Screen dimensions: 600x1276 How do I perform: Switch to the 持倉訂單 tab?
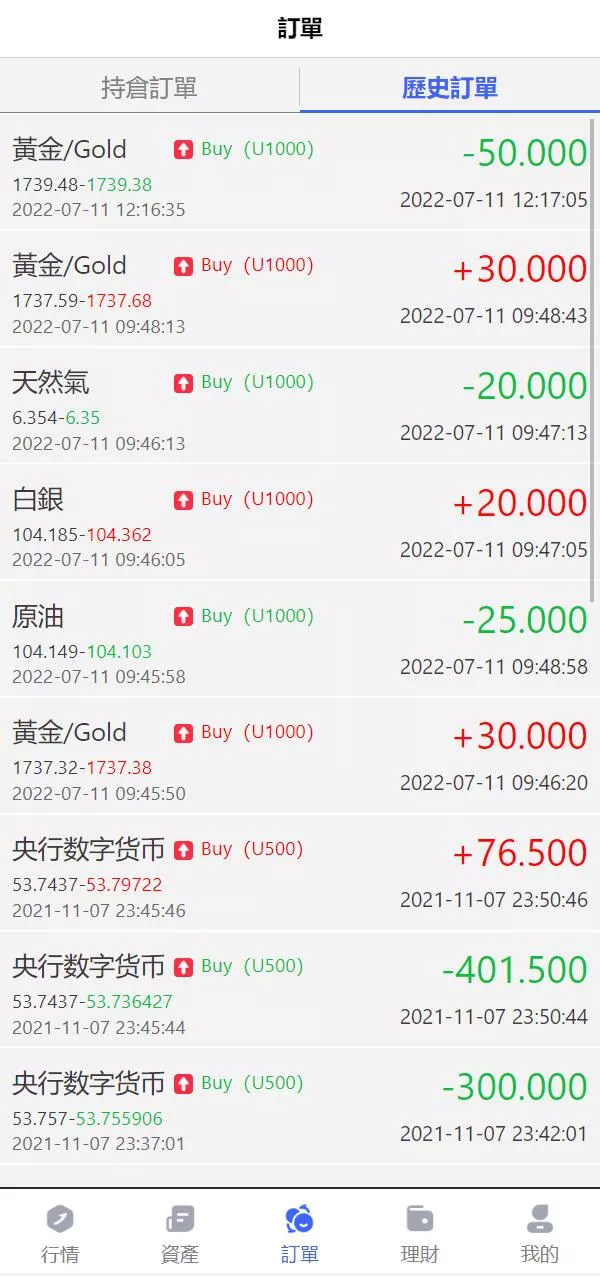click(149, 87)
